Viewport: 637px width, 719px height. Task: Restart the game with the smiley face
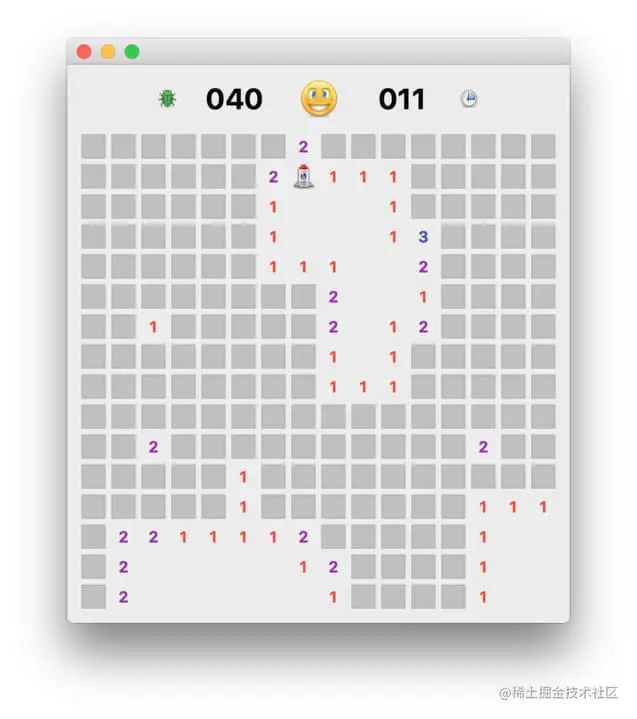(x=319, y=98)
